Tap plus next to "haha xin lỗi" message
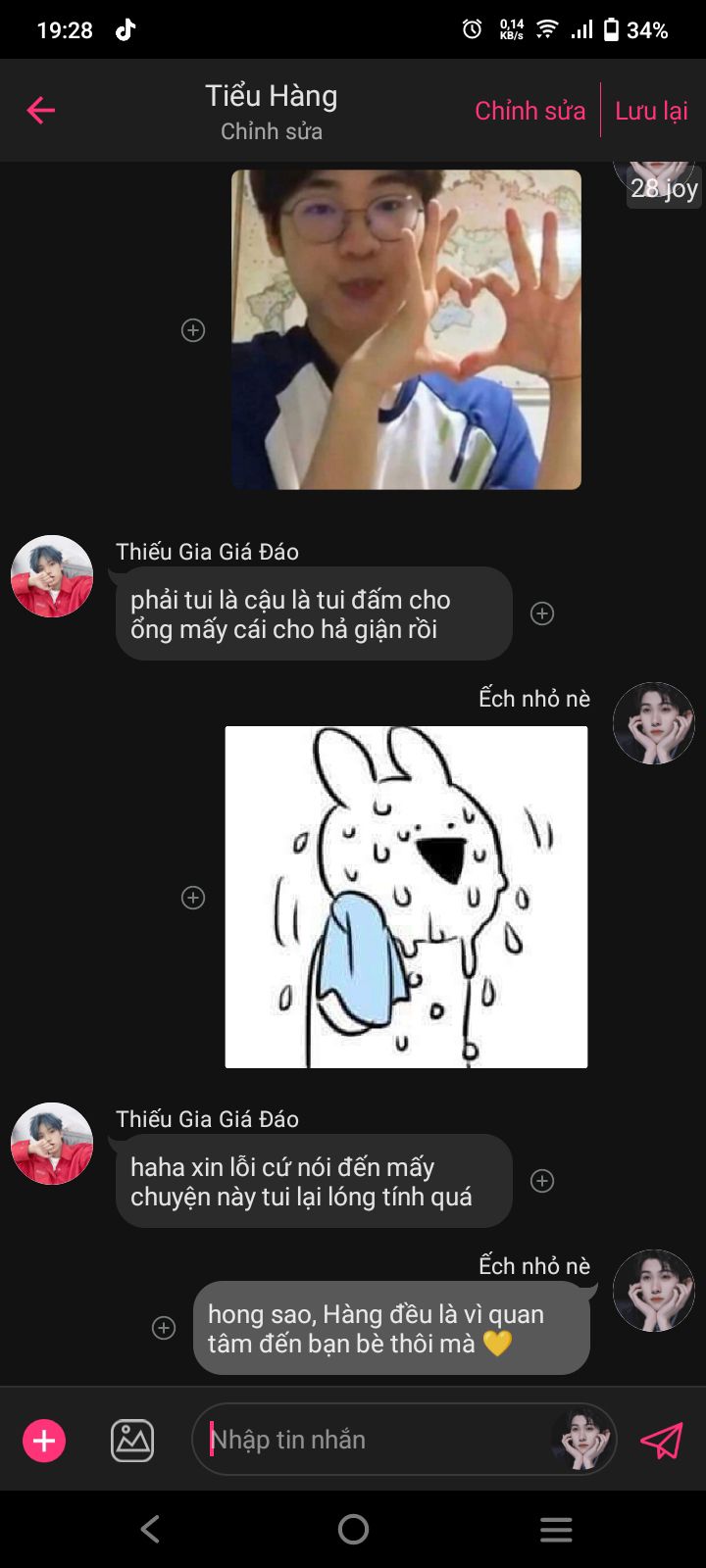This screenshot has height=1568, width=706. [x=542, y=1181]
